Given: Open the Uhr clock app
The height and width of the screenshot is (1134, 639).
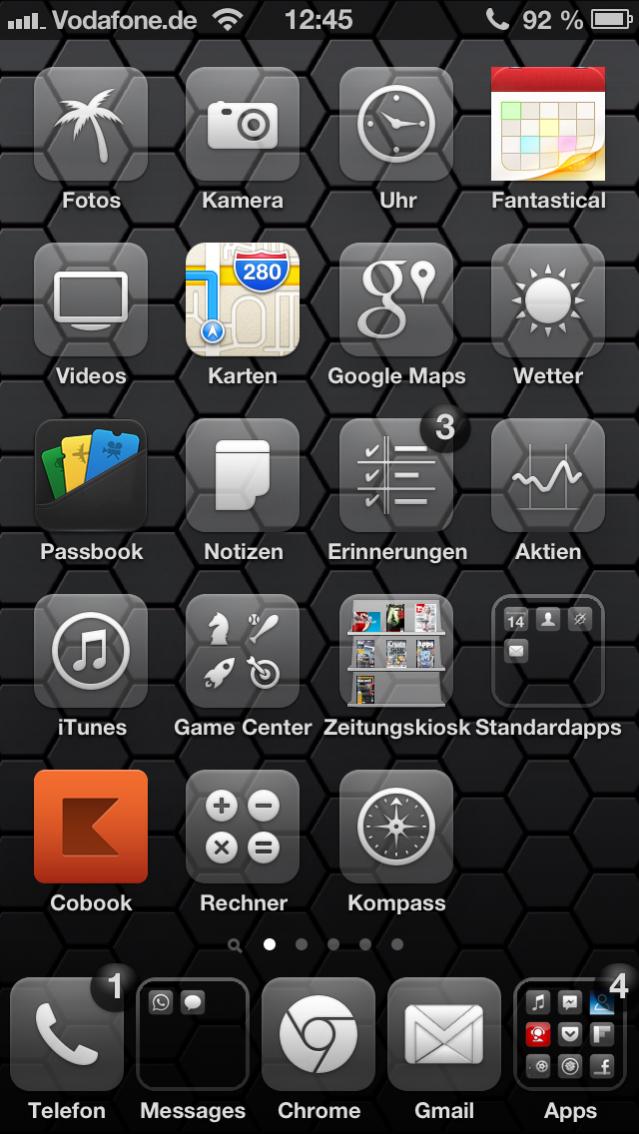Looking at the screenshot, I should pos(396,124).
